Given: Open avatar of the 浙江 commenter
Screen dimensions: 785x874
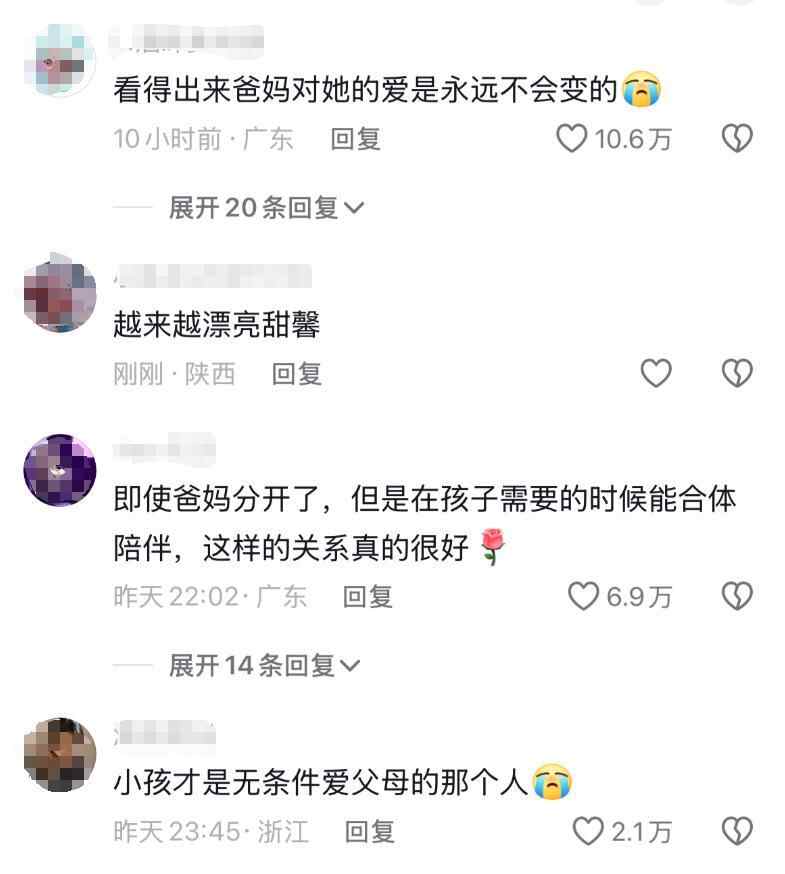Looking at the screenshot, I should coord(60,754).
